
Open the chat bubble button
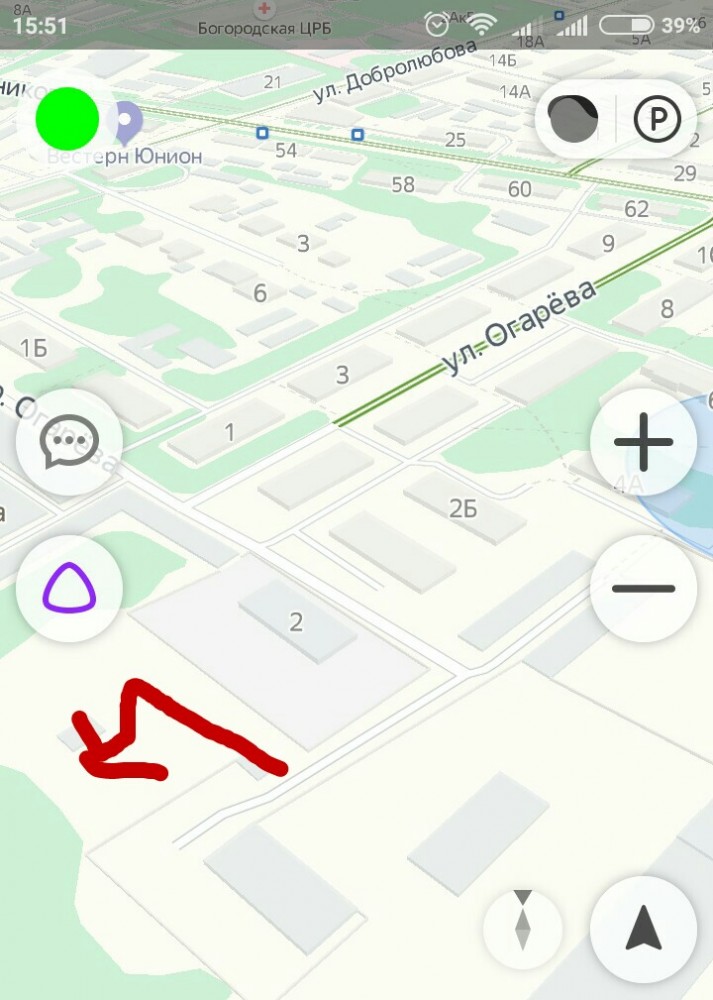(x=69, y=441)
